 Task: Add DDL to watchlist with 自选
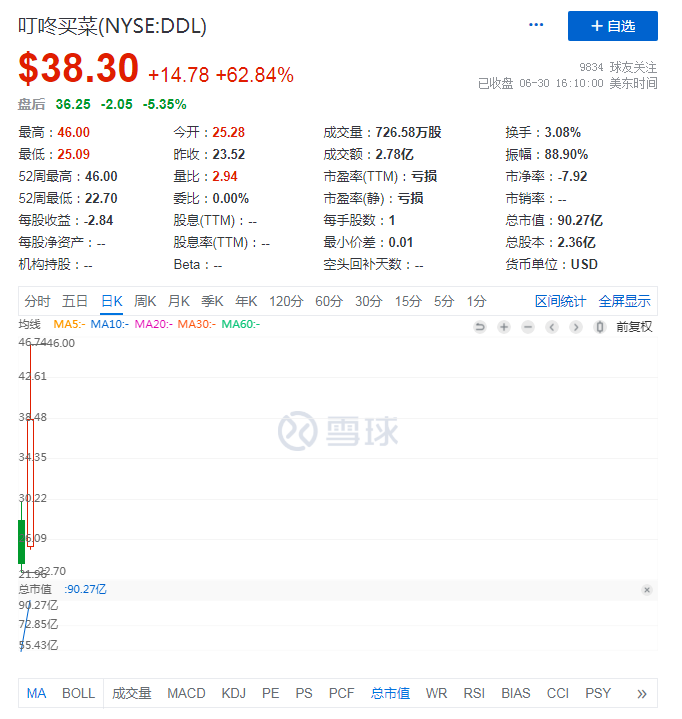(612, 26)
